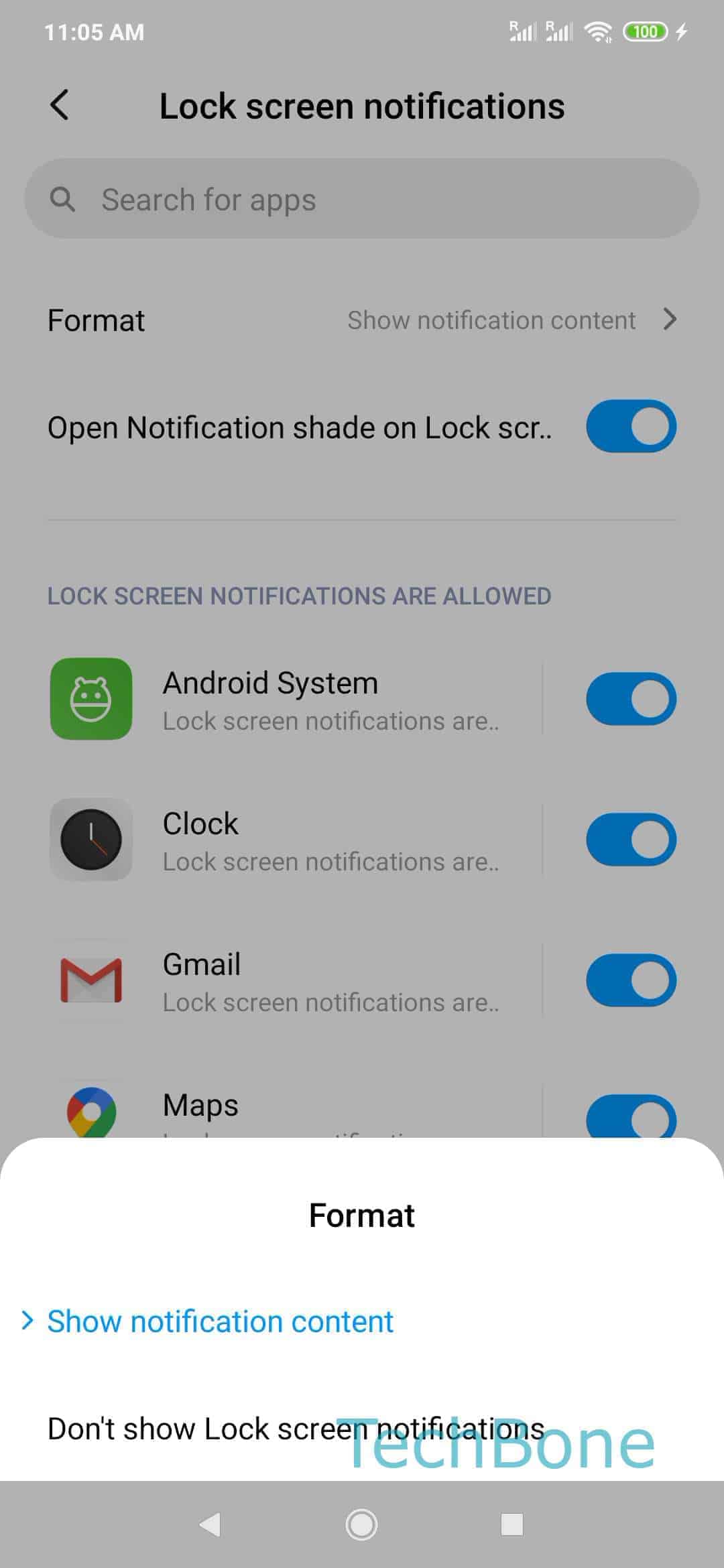Toggle Open Notification shade on Lock screen
The height and width of the screenshot is (1568, 724).
631,426
